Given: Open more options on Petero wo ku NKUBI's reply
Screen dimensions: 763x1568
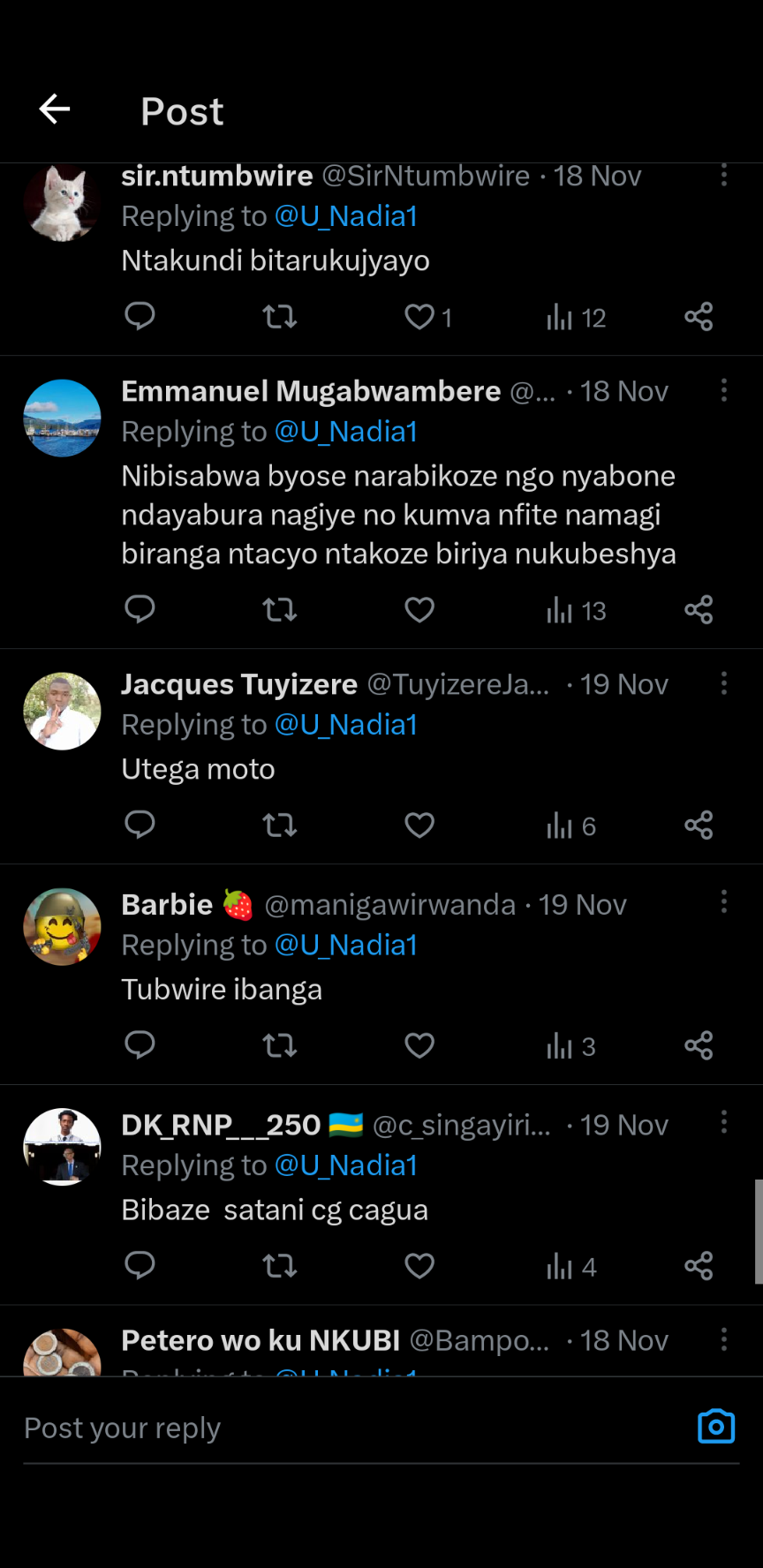Looking at the screenshot, I should click(x=724, y=1340).
